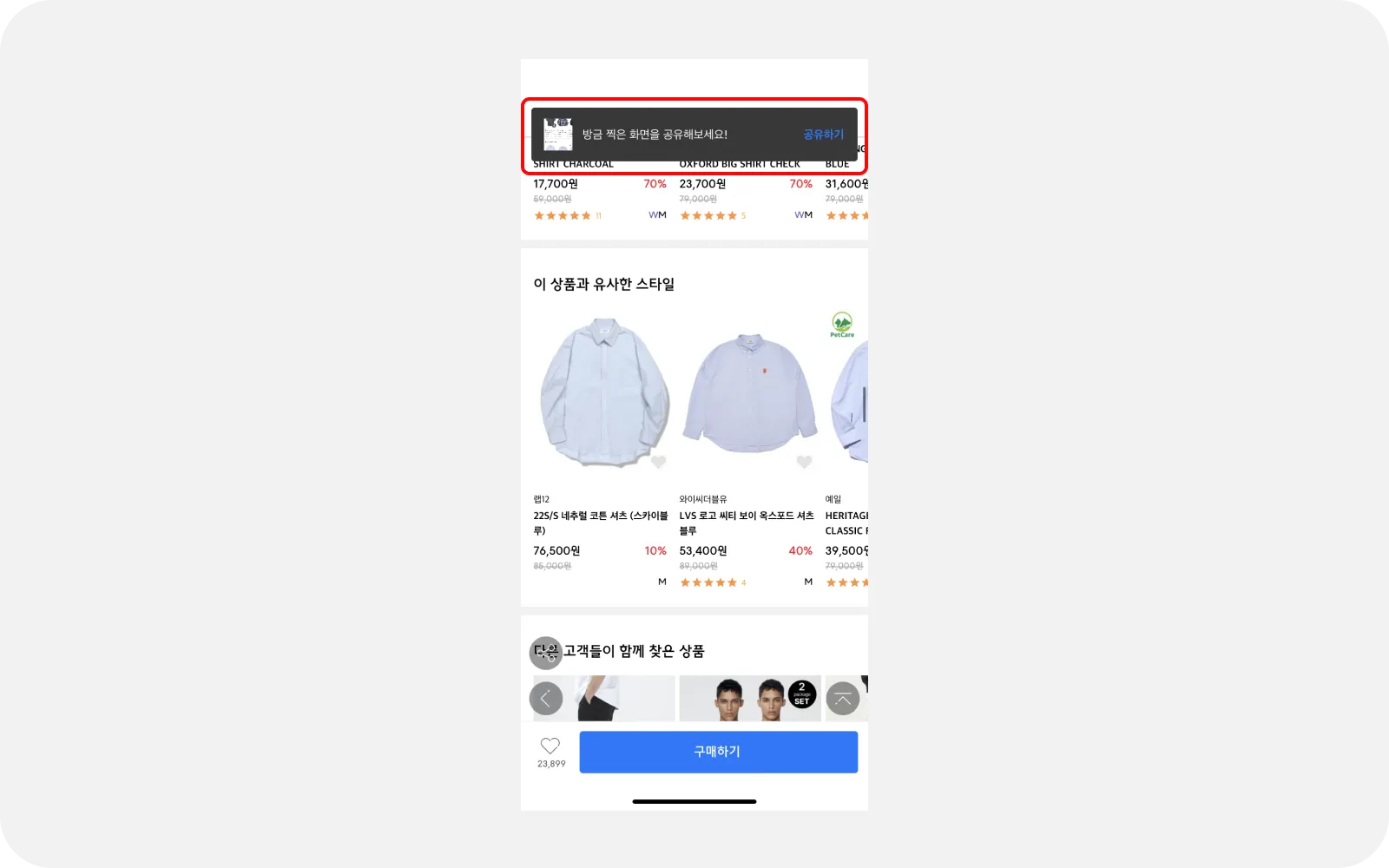Like the 랩12 코튼 셔츠 with the heart

(x=658, y=462)
